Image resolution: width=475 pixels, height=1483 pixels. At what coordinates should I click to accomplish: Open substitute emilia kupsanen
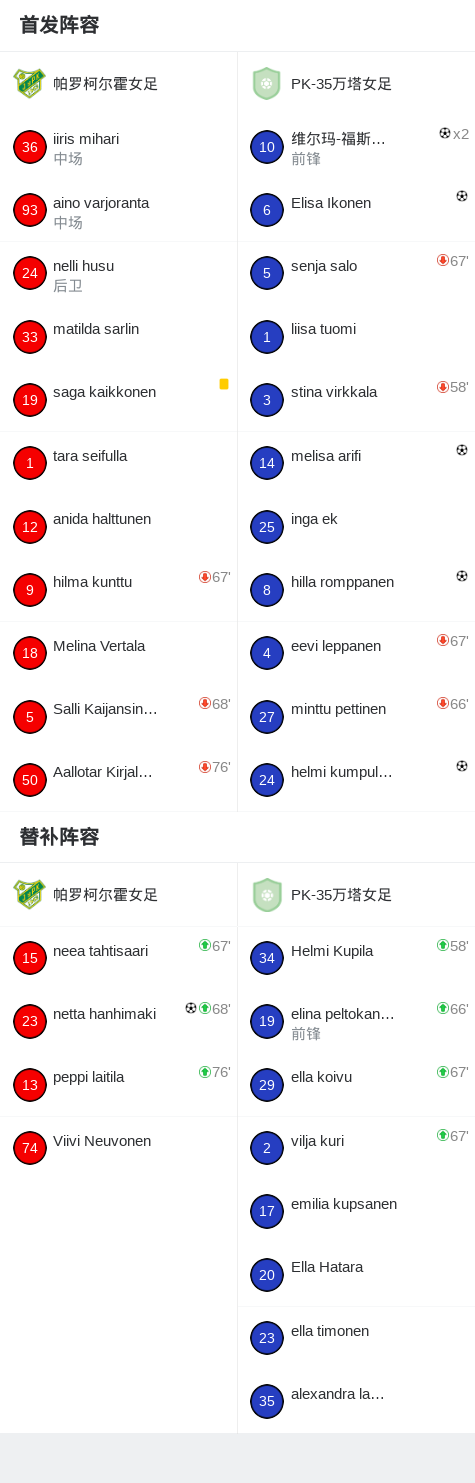pos(356,1211)
